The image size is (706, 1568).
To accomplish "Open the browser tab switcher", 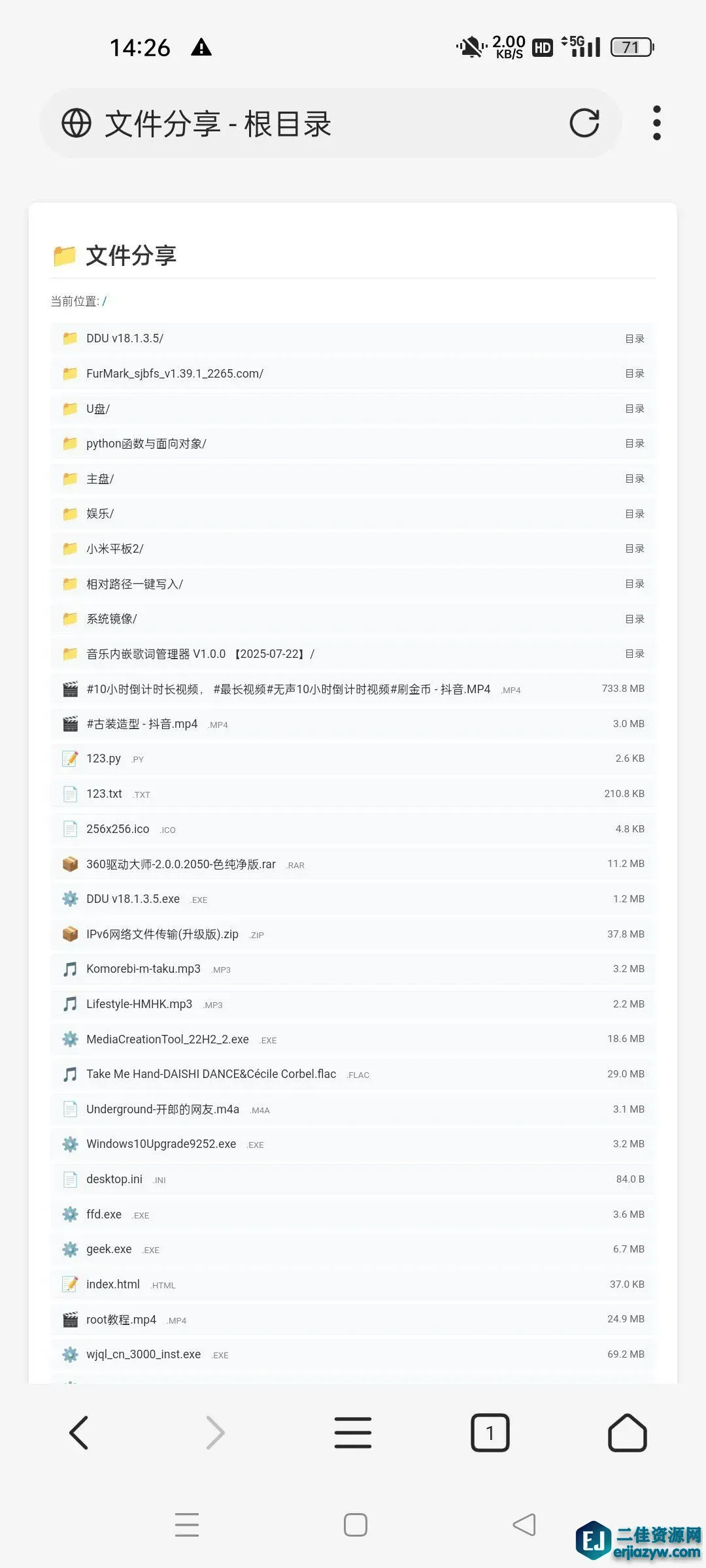I will pyautogui.click(x=490, y=1433).
